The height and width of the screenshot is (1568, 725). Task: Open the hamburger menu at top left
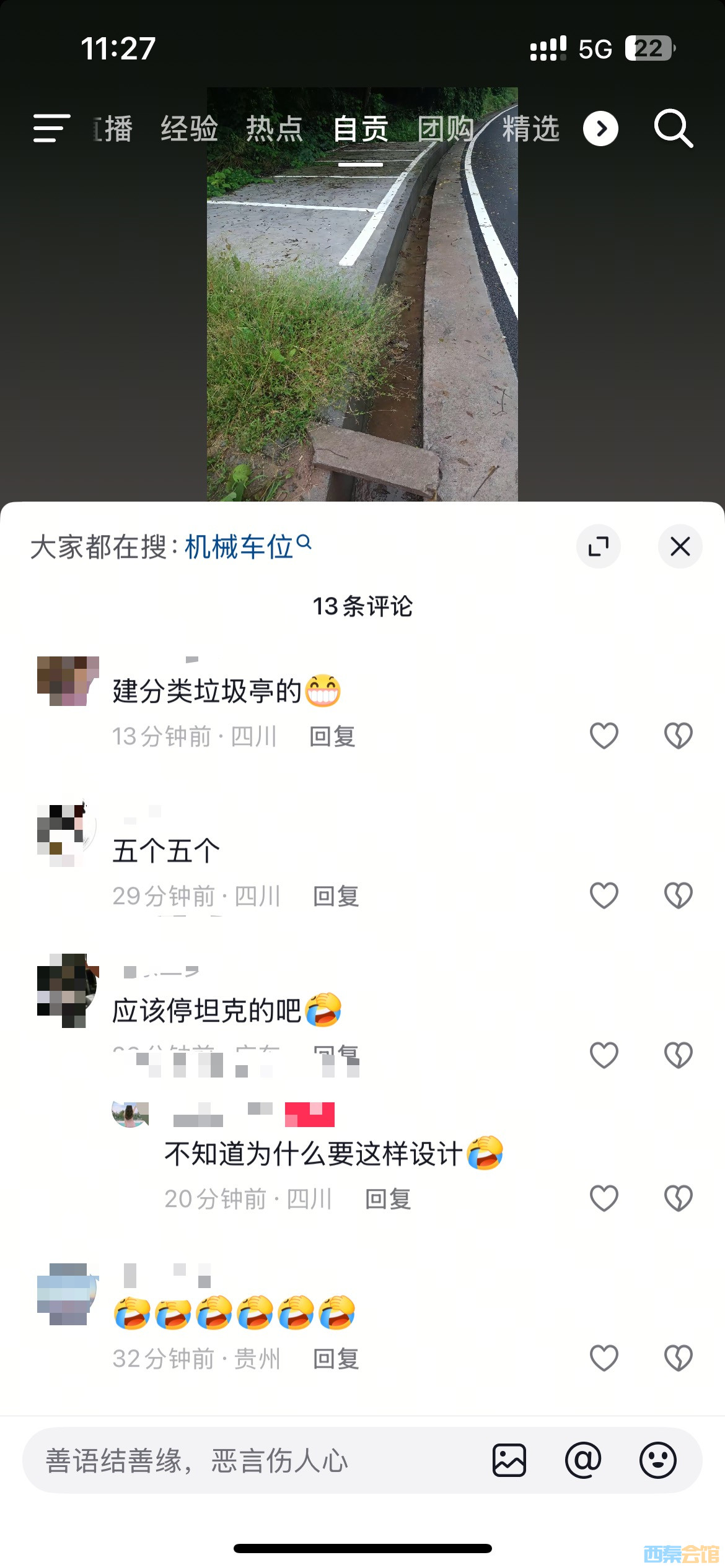click(x=51, y=128)
